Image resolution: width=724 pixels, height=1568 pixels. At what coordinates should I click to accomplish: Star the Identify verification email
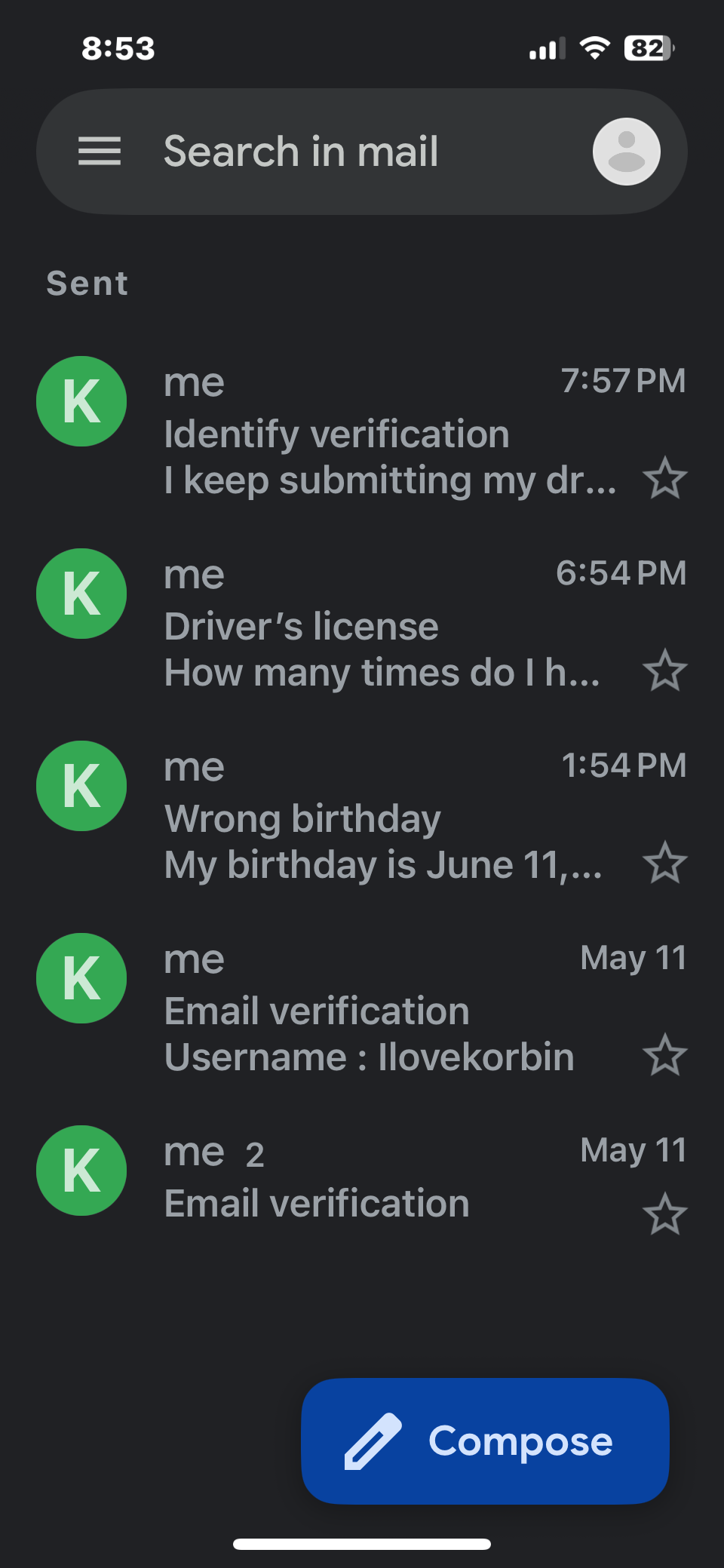click(664, 478)
